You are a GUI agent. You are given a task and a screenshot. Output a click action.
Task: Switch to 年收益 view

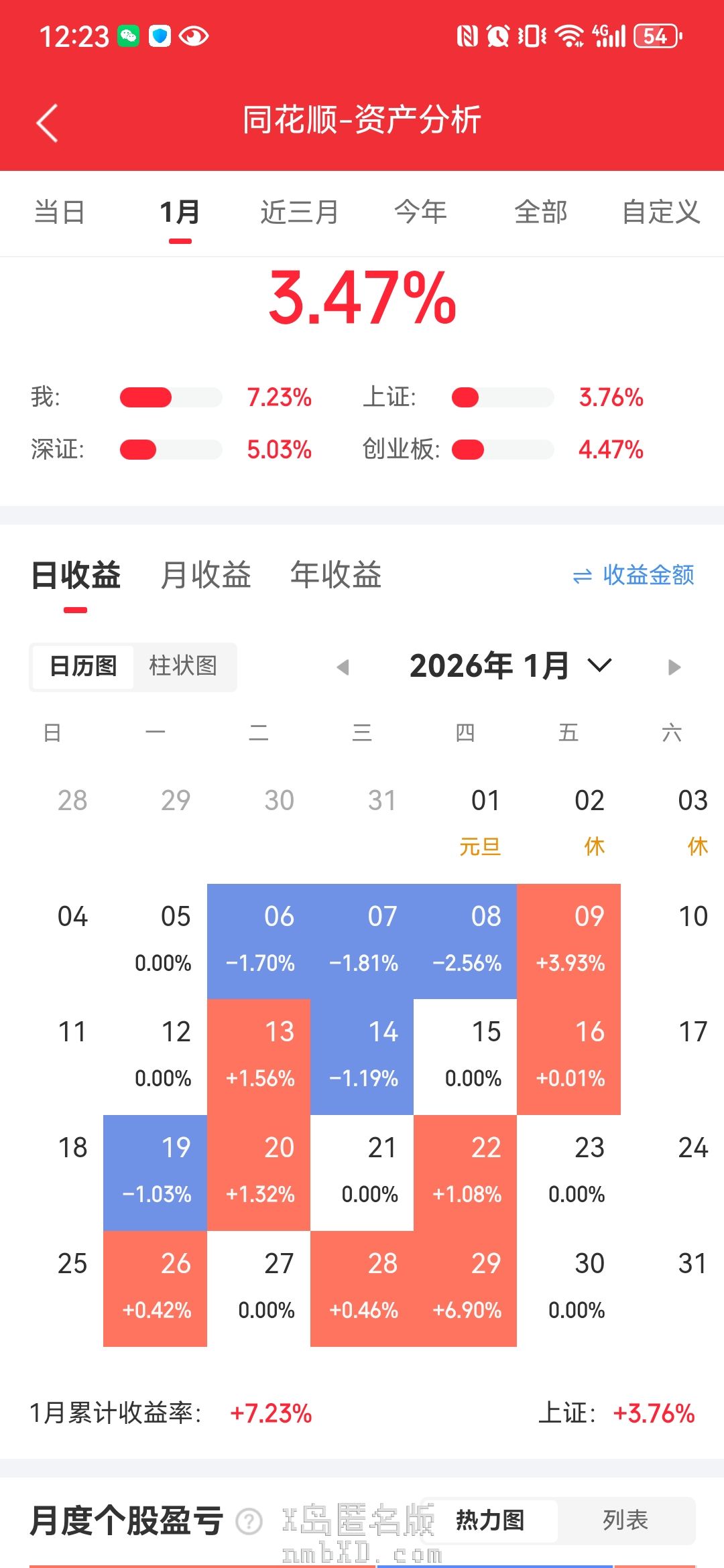[x=336, y=575]
